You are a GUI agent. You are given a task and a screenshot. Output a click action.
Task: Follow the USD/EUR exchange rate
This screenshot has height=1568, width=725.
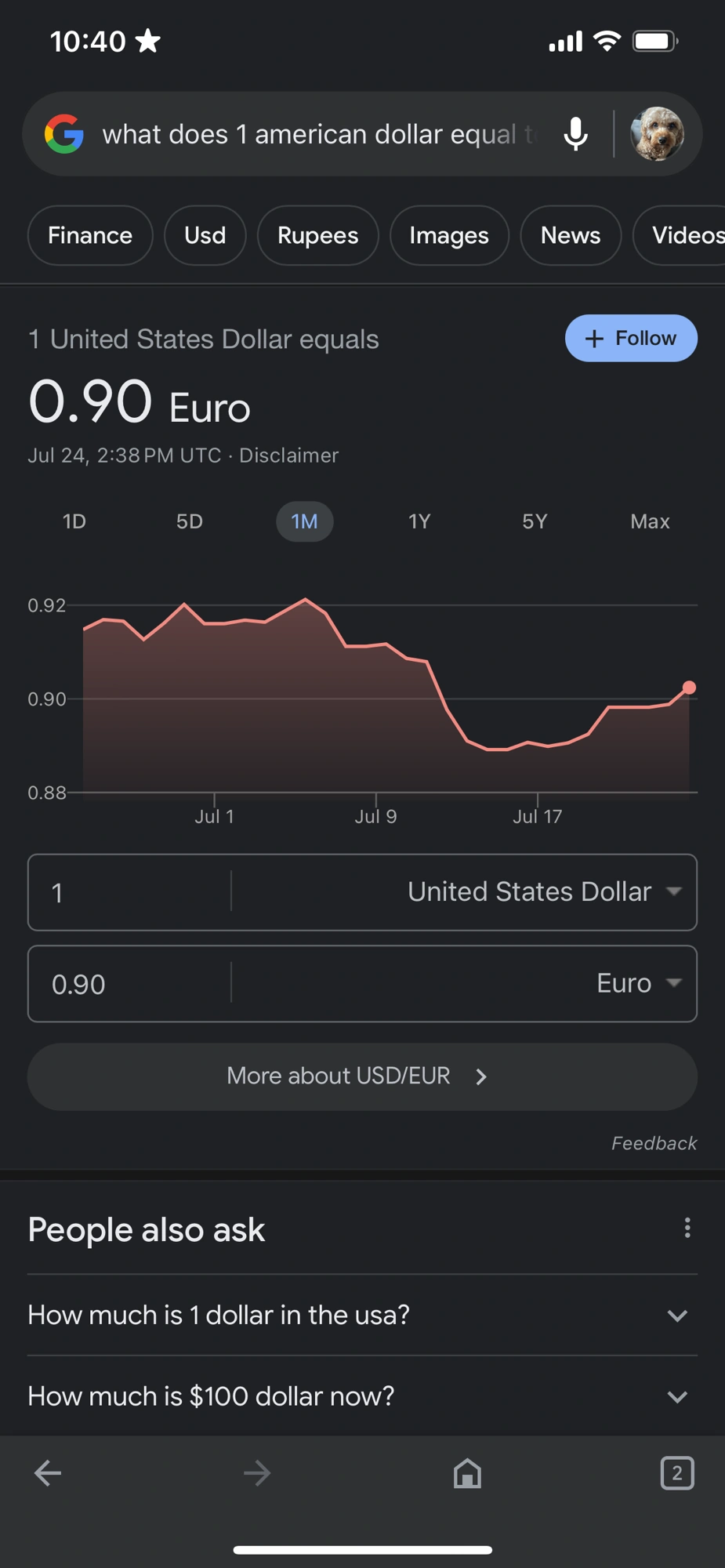point(631,338)
